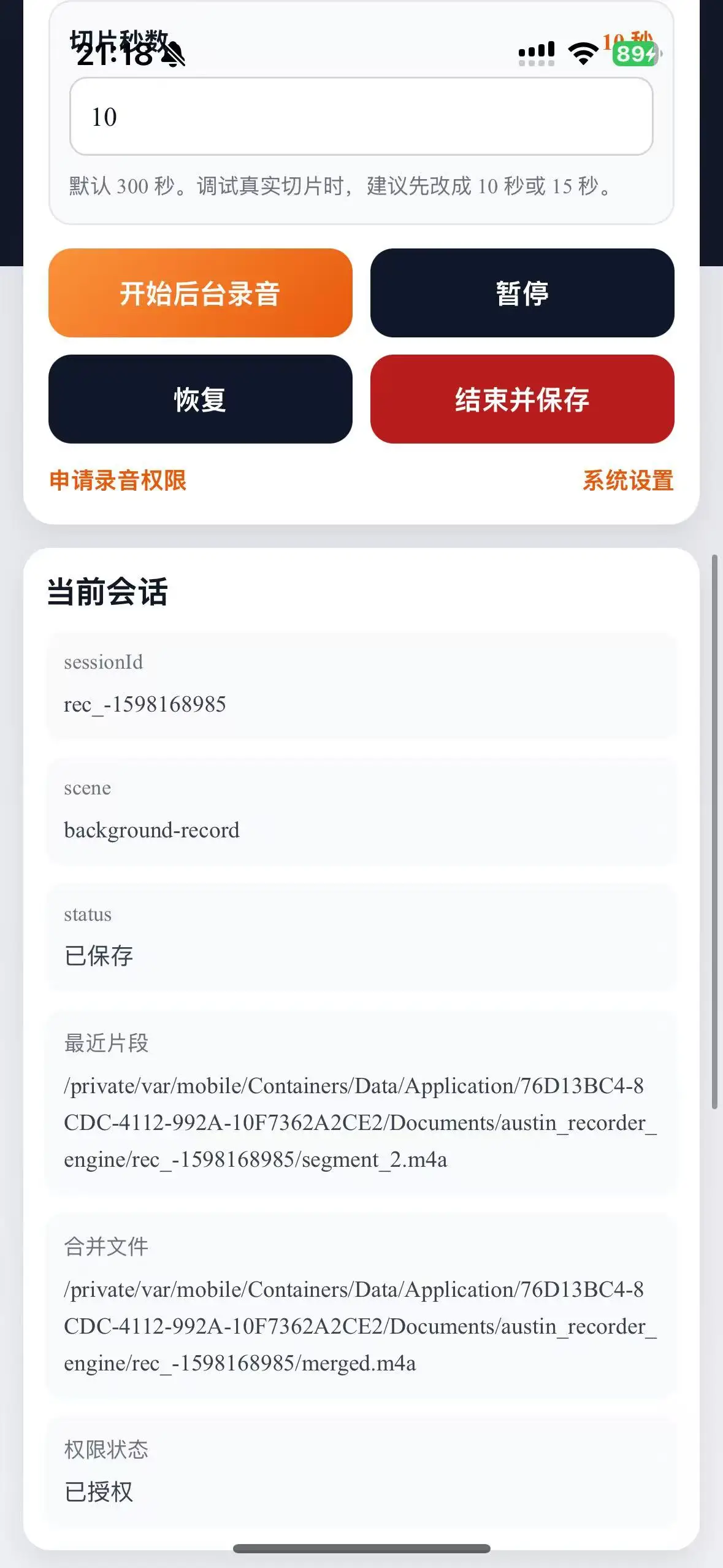Resume recording with 恢复 button
The width and height of the screenshot is (723, 1568).
201,399
